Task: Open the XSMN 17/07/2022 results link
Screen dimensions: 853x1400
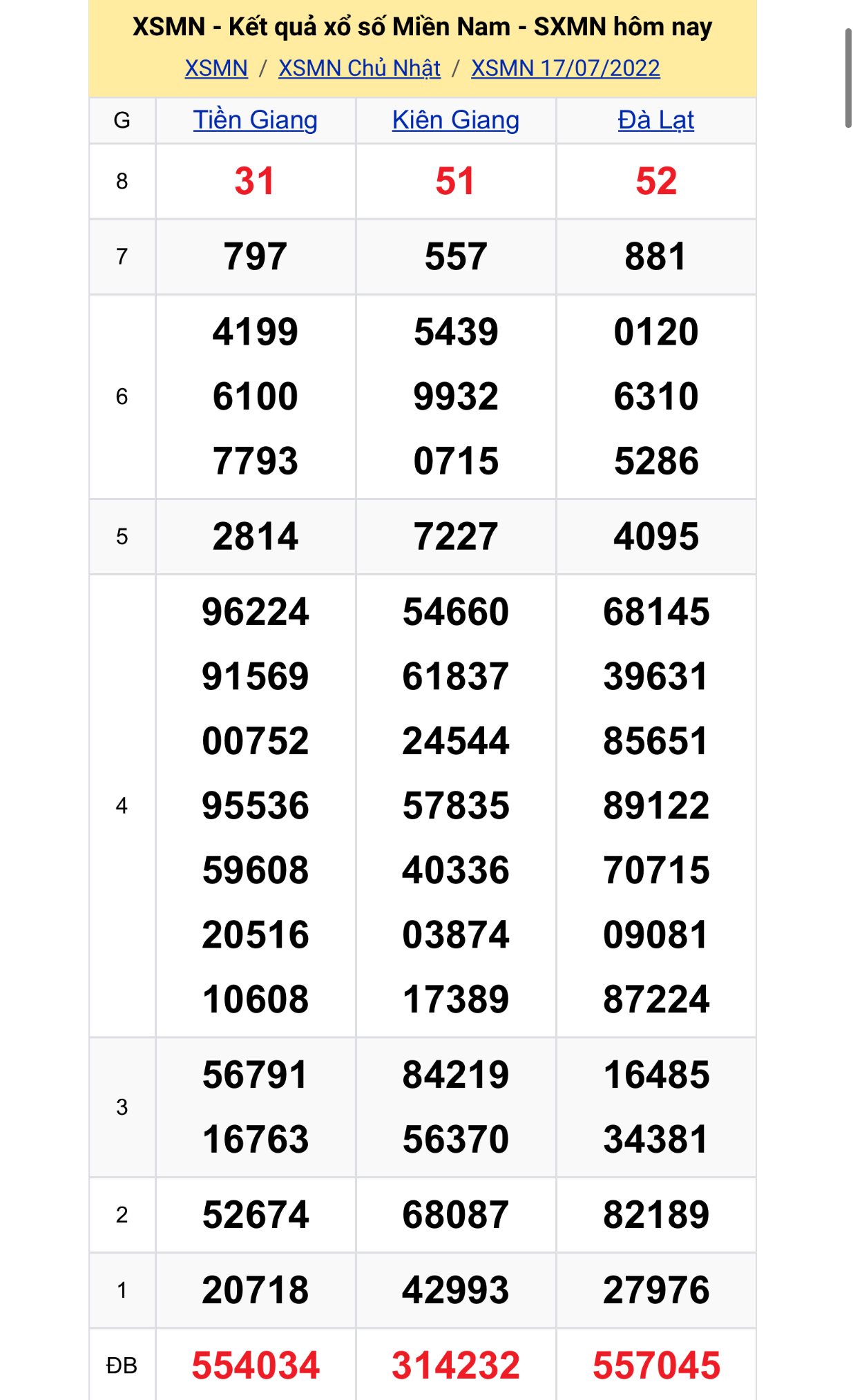Action: [565, 68]
